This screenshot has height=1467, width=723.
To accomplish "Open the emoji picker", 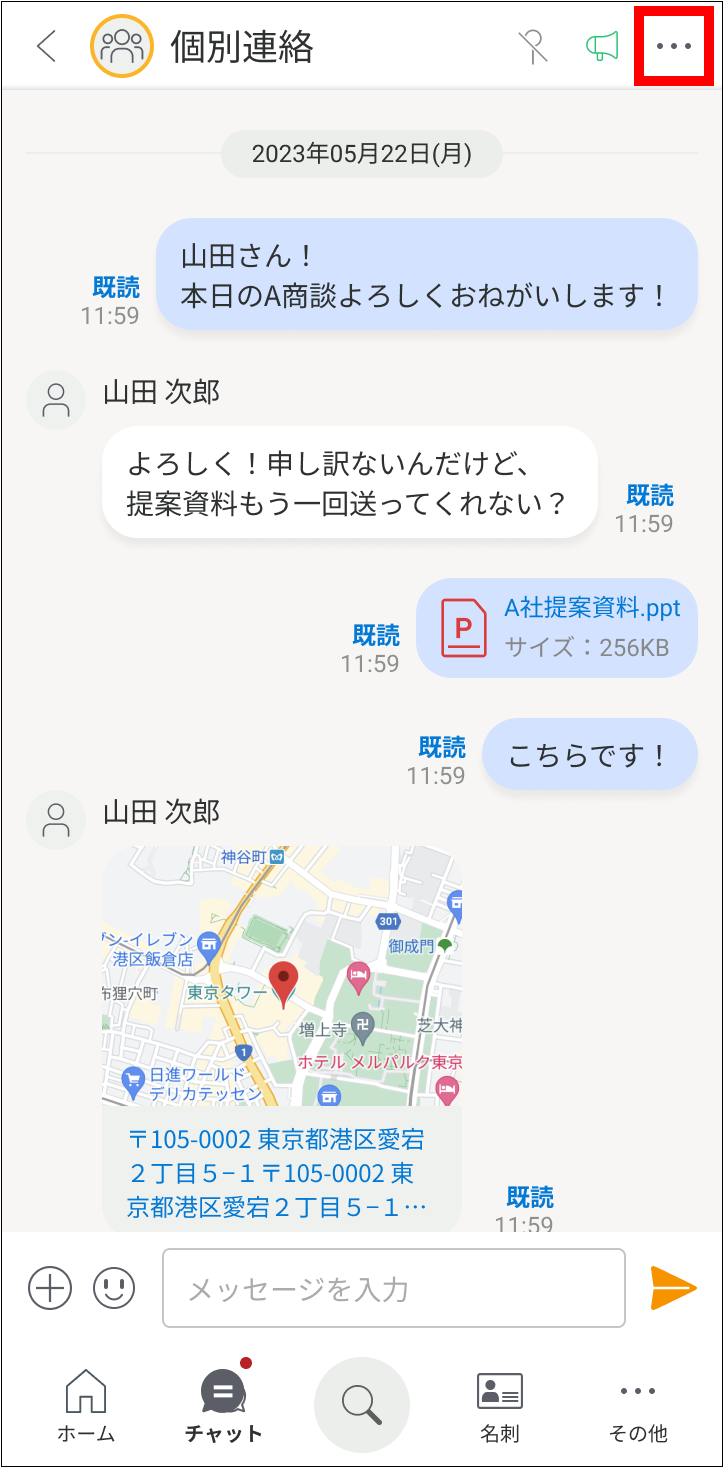I will pyautogui.click(x=114, y=1287).
